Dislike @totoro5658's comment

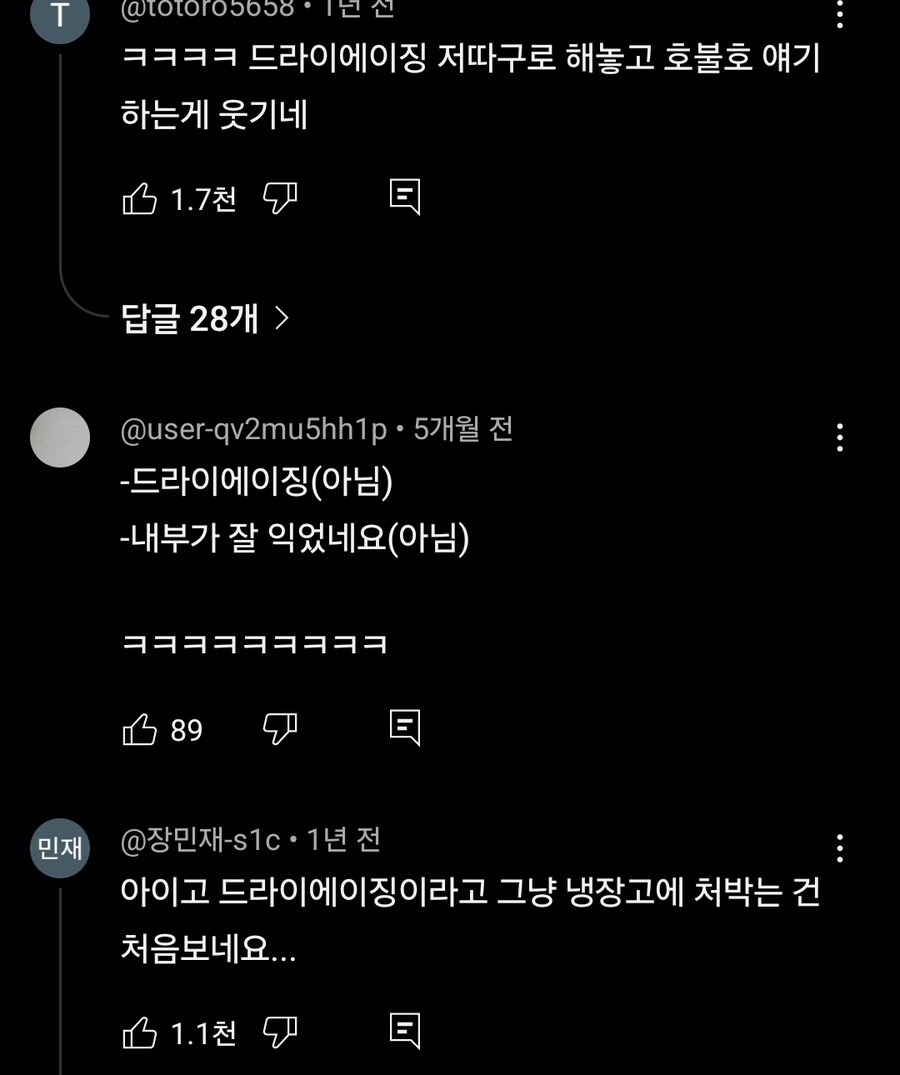(x=280, y=197)
